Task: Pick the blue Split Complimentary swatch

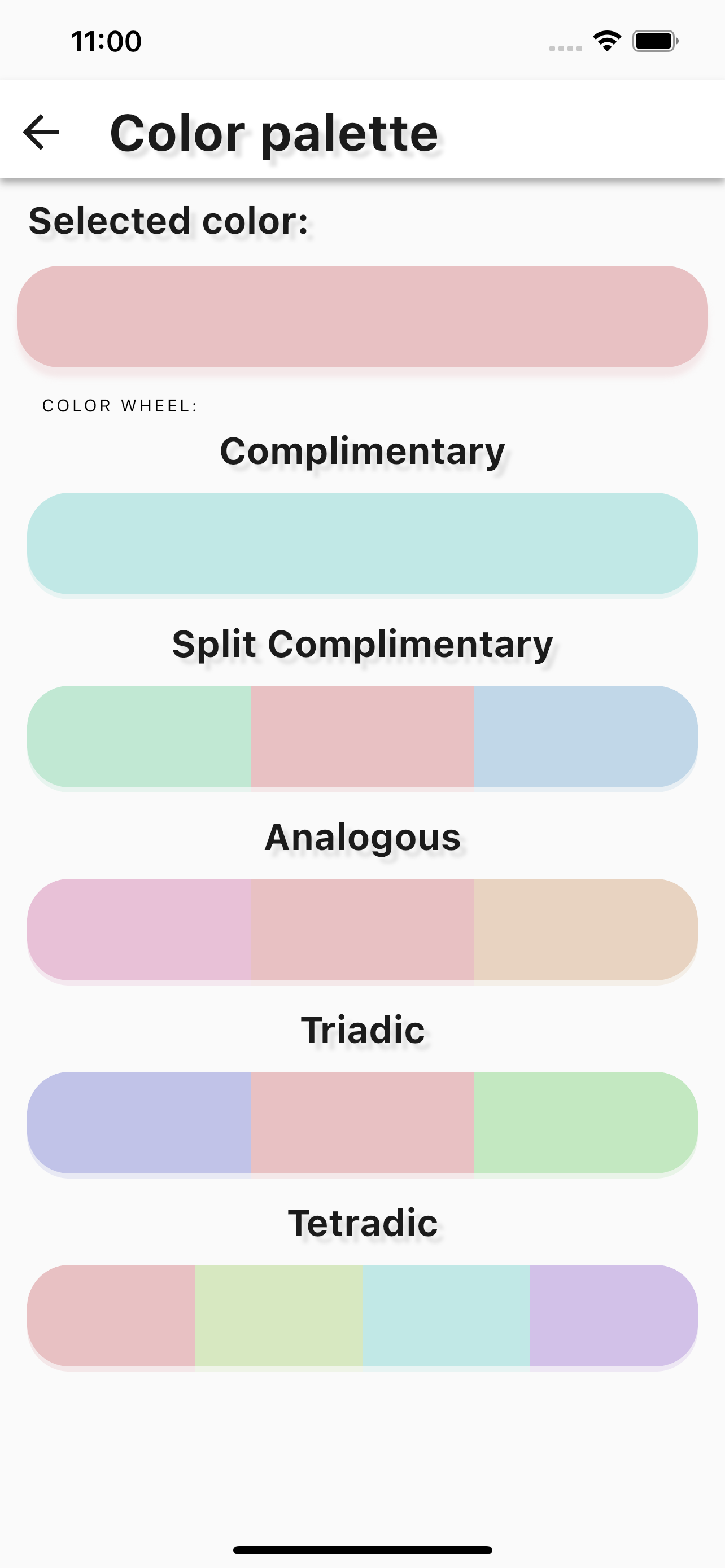Action: pos(586,737)
